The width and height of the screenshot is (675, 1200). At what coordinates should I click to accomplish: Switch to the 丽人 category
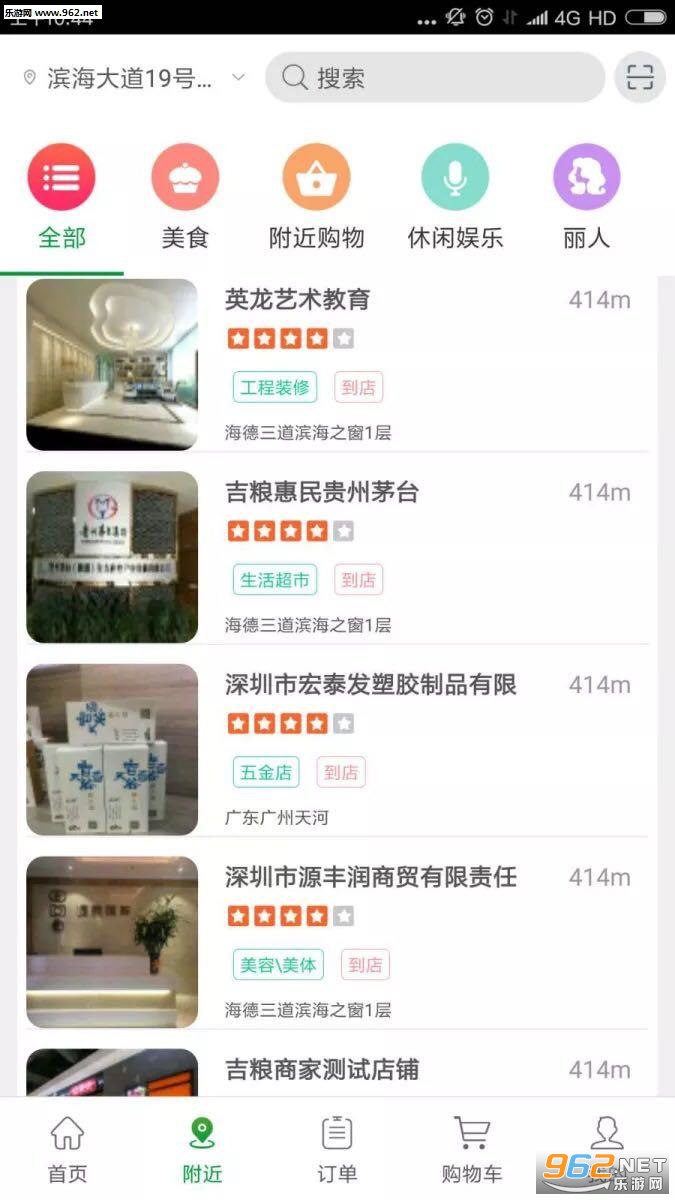tap(587, 197)
